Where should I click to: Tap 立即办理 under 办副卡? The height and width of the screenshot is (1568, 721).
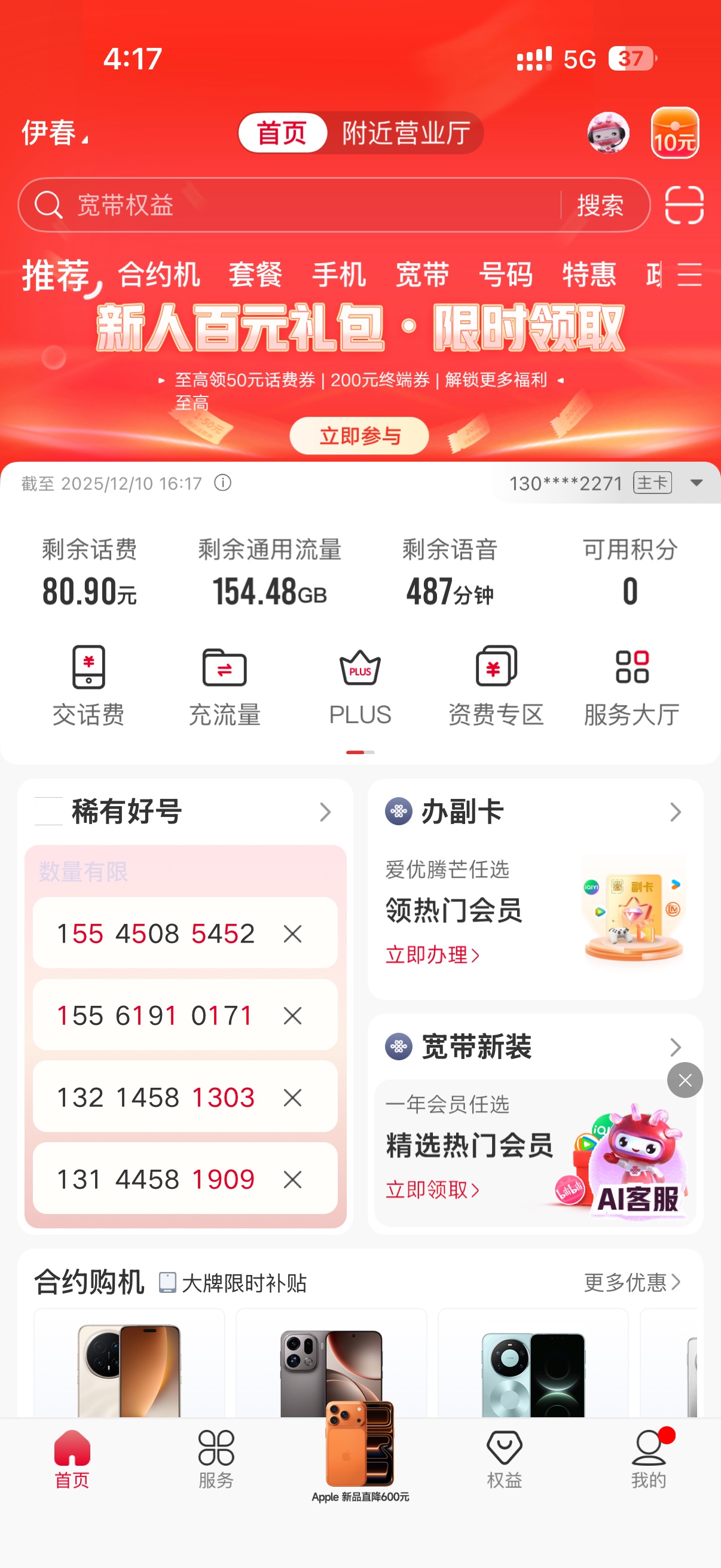[x=432, y=954]
